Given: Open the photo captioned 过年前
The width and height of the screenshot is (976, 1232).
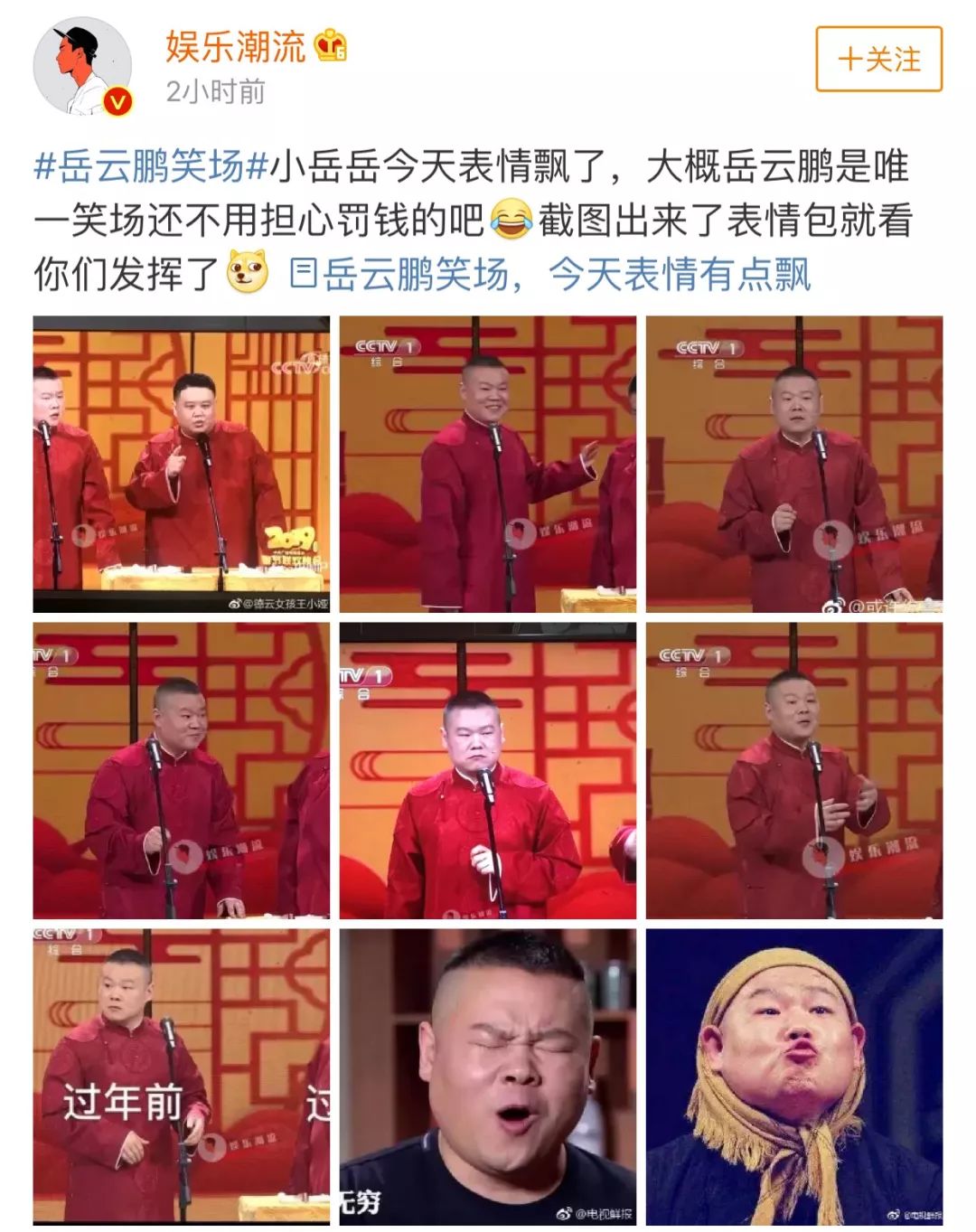Looking at the screenshot, I should (x=182, y=1076).
